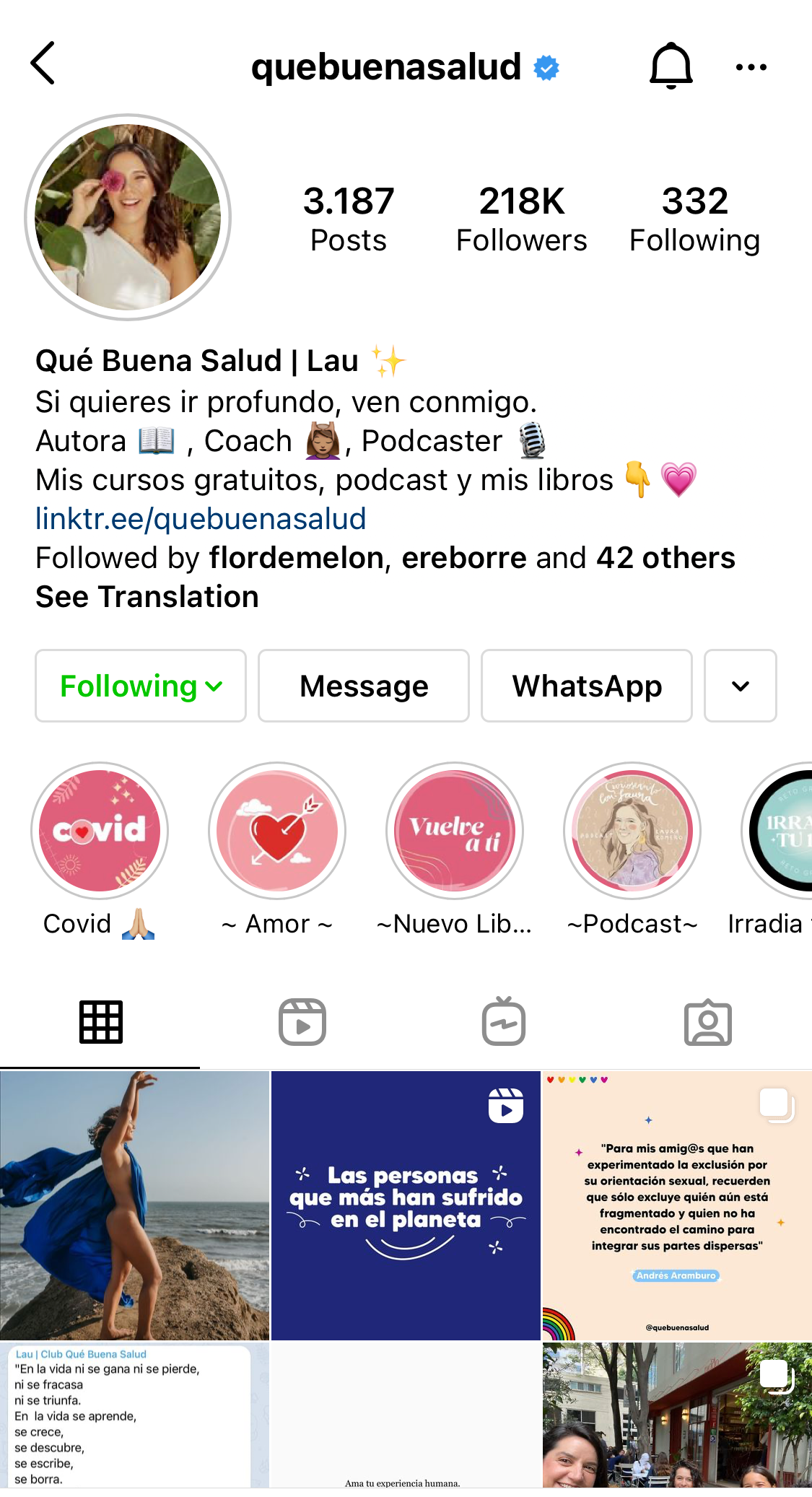Screen dimensions: 812x1497
Task: Open the notifications bell
Action: 671,66
